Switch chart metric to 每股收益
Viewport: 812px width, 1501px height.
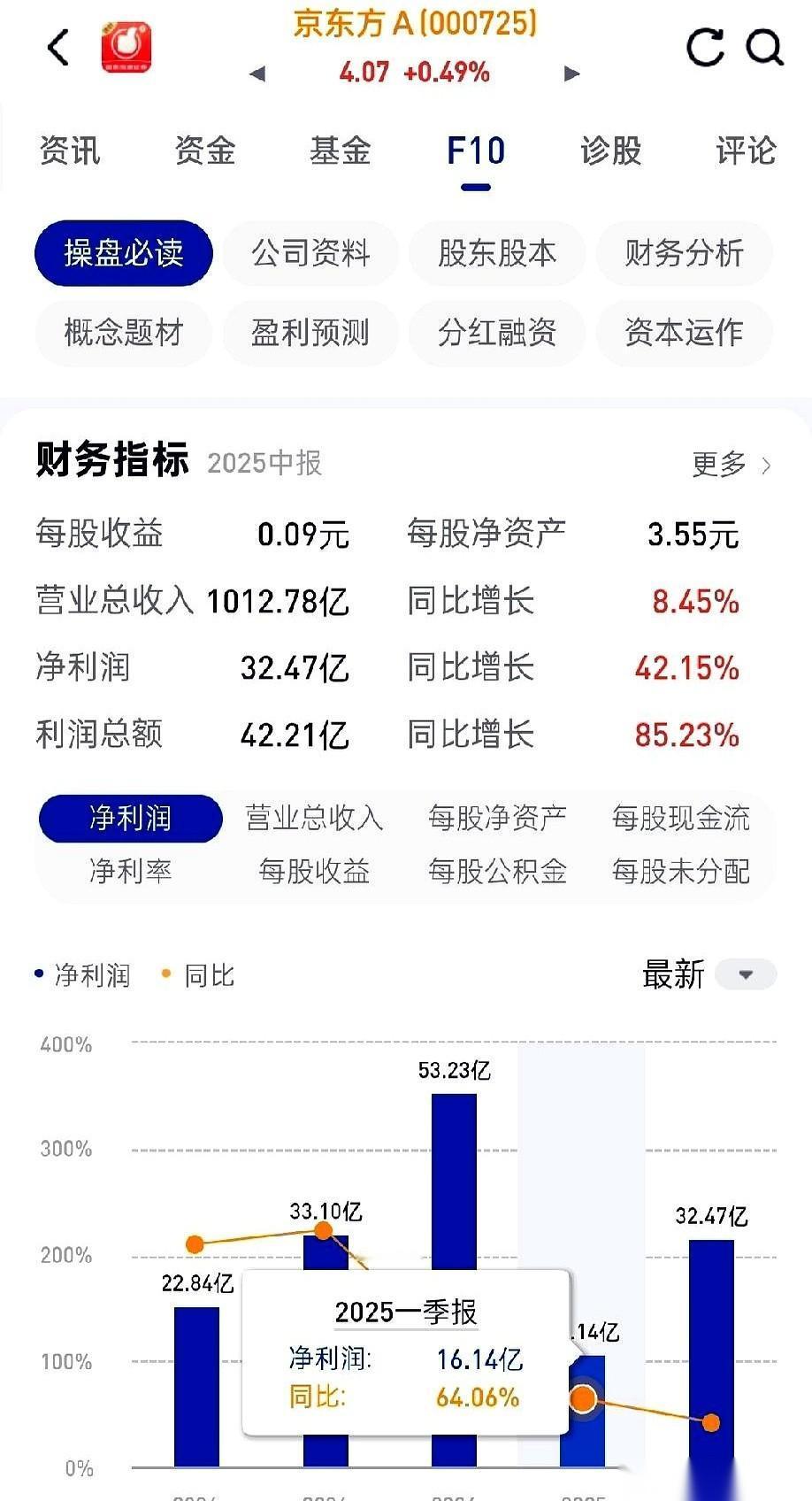tap(314, 871)
